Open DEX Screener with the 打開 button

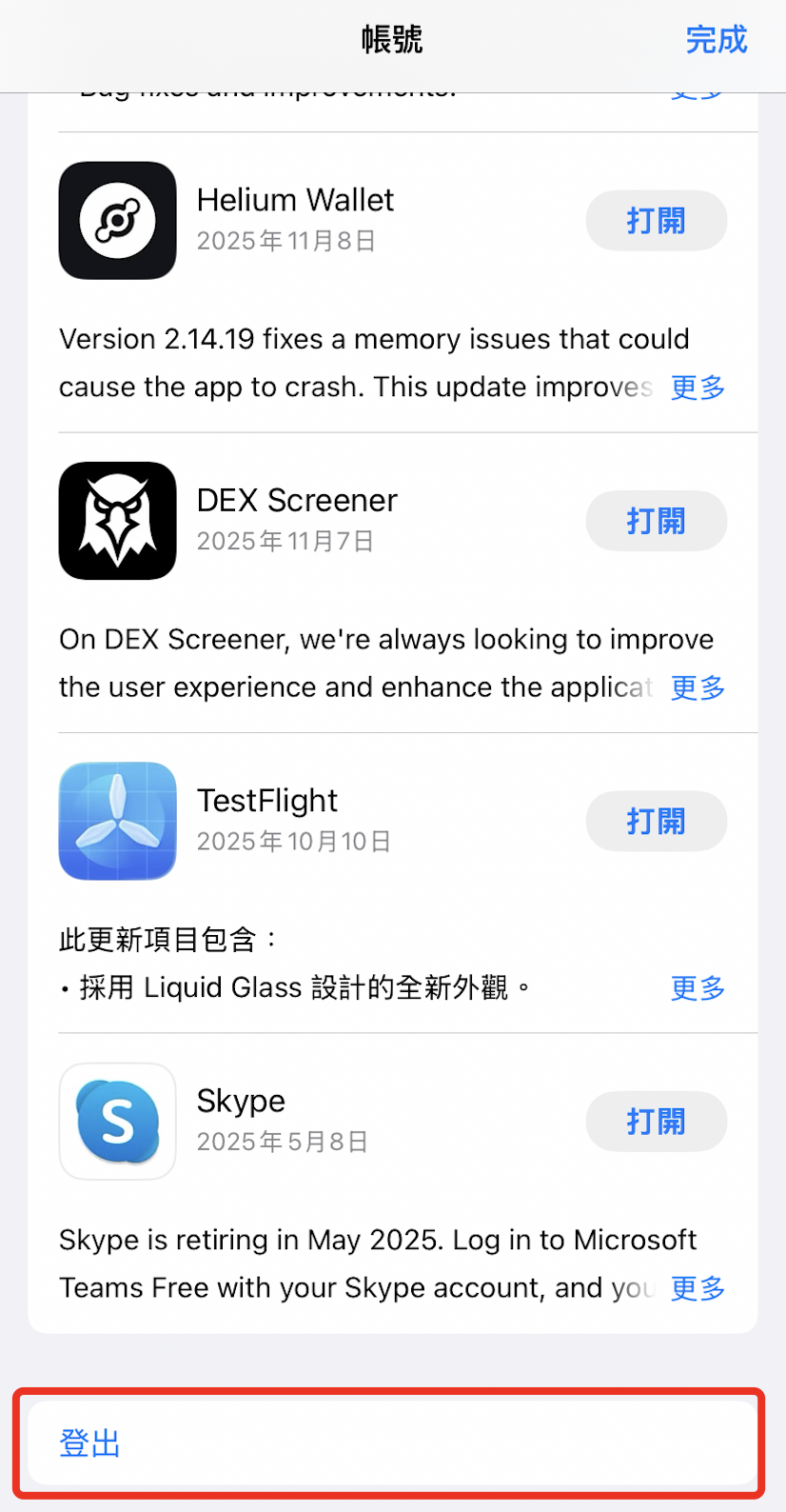click(x=656, y=521)
